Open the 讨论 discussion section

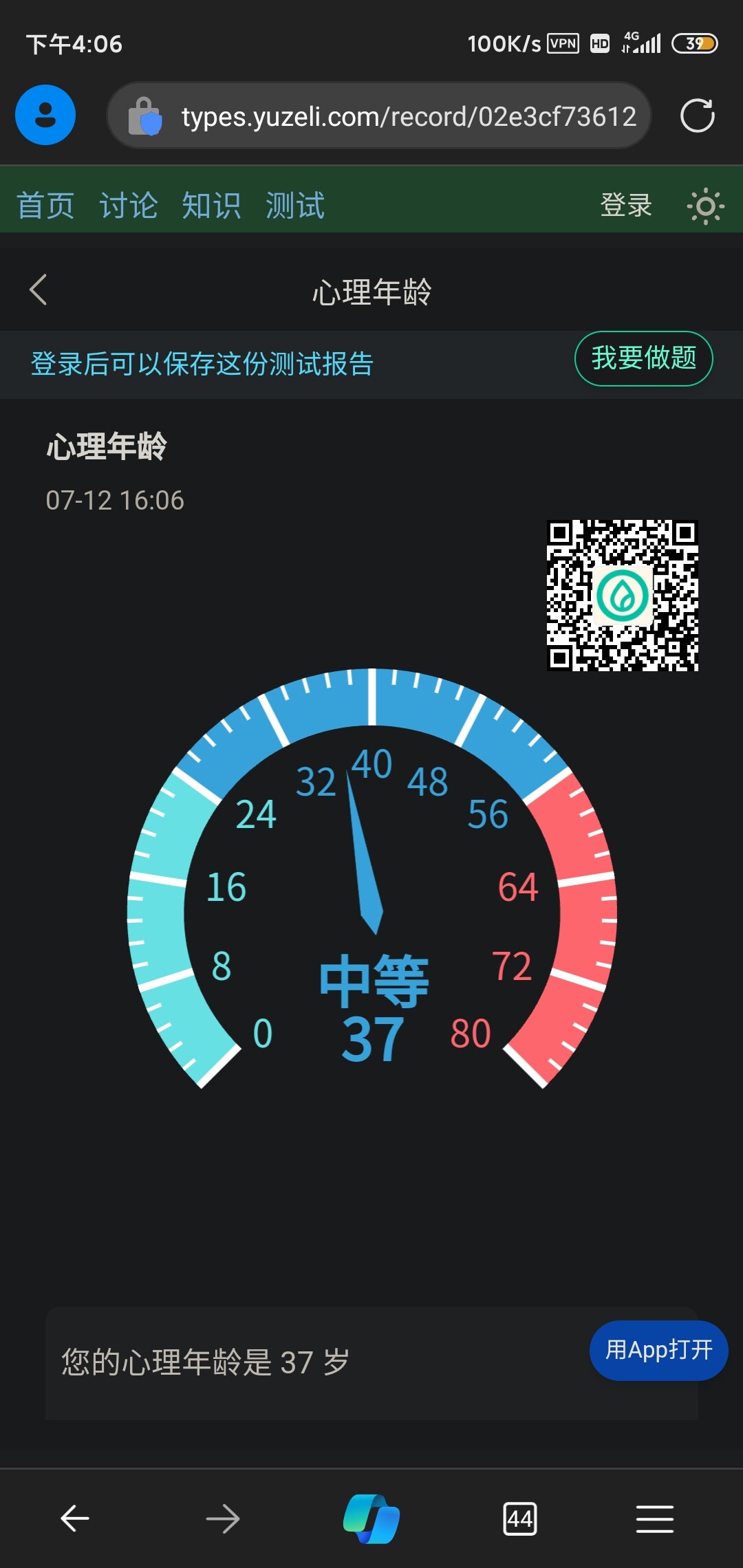129,206
